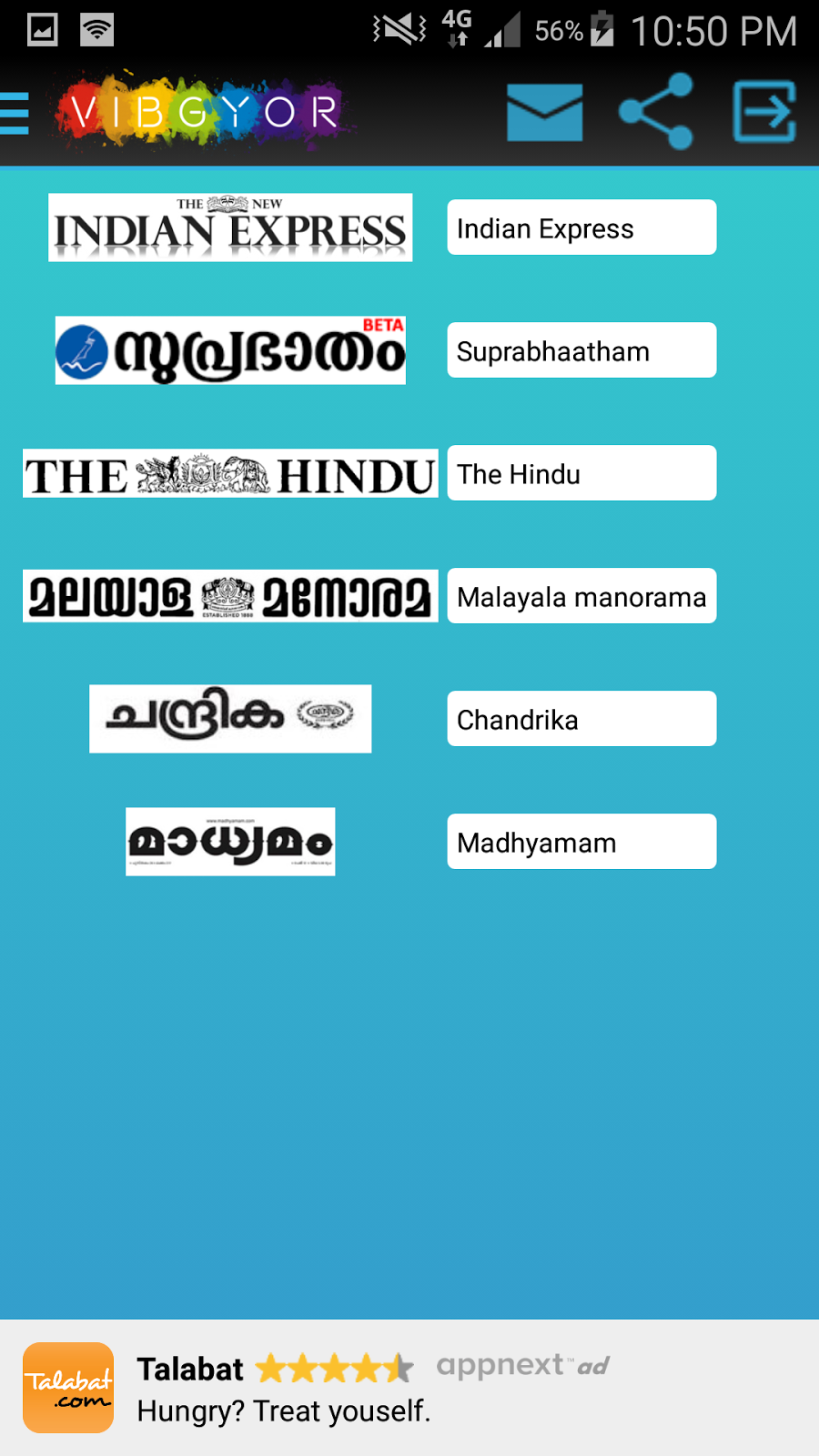819x1456 pixels.
Task: Share the app via share icon
Action: click(x=655, y=111)
